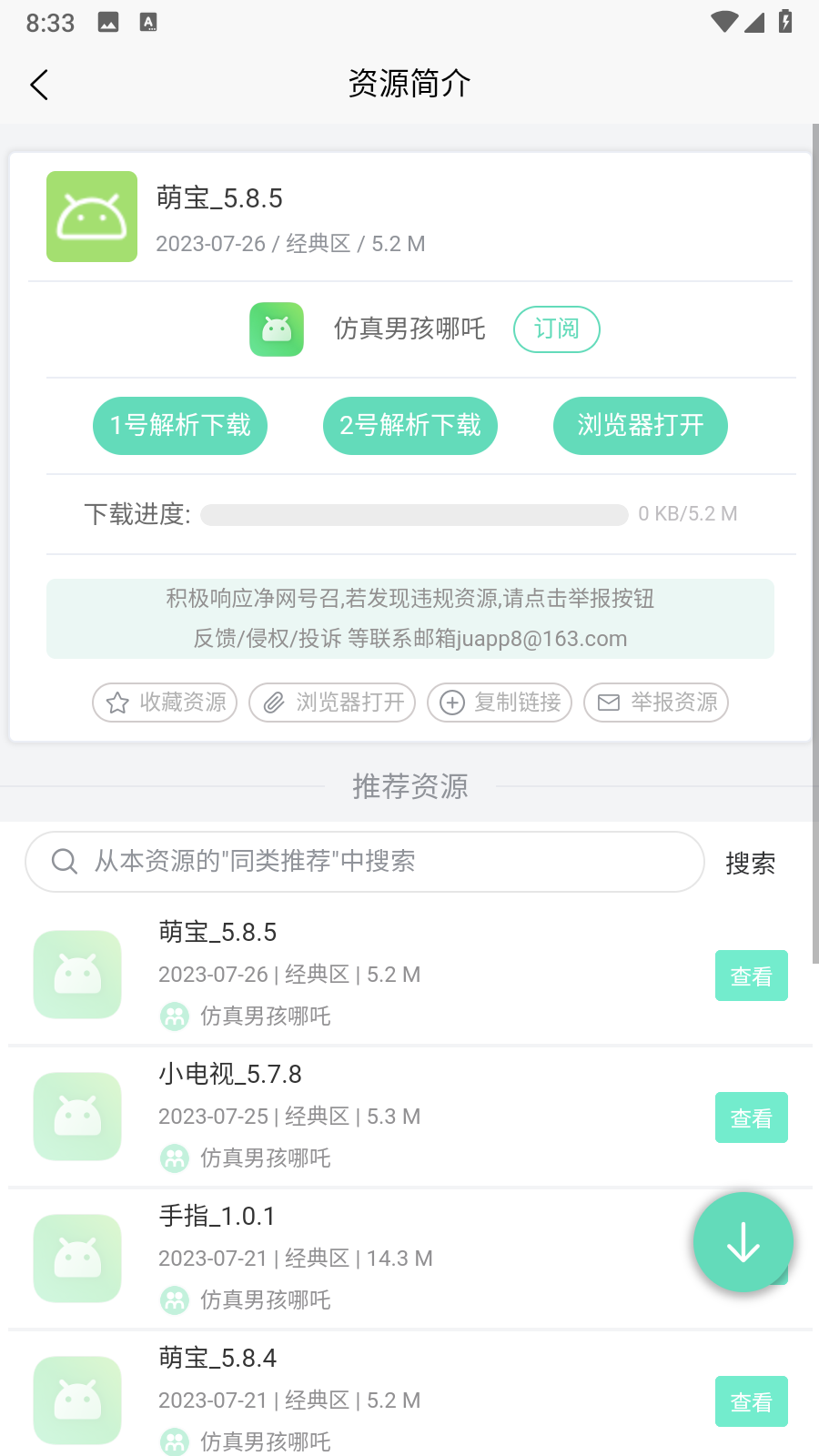Tap the floating download arrow button
This screenshot has width=819, height=1456.
[x=743, y=1242]
